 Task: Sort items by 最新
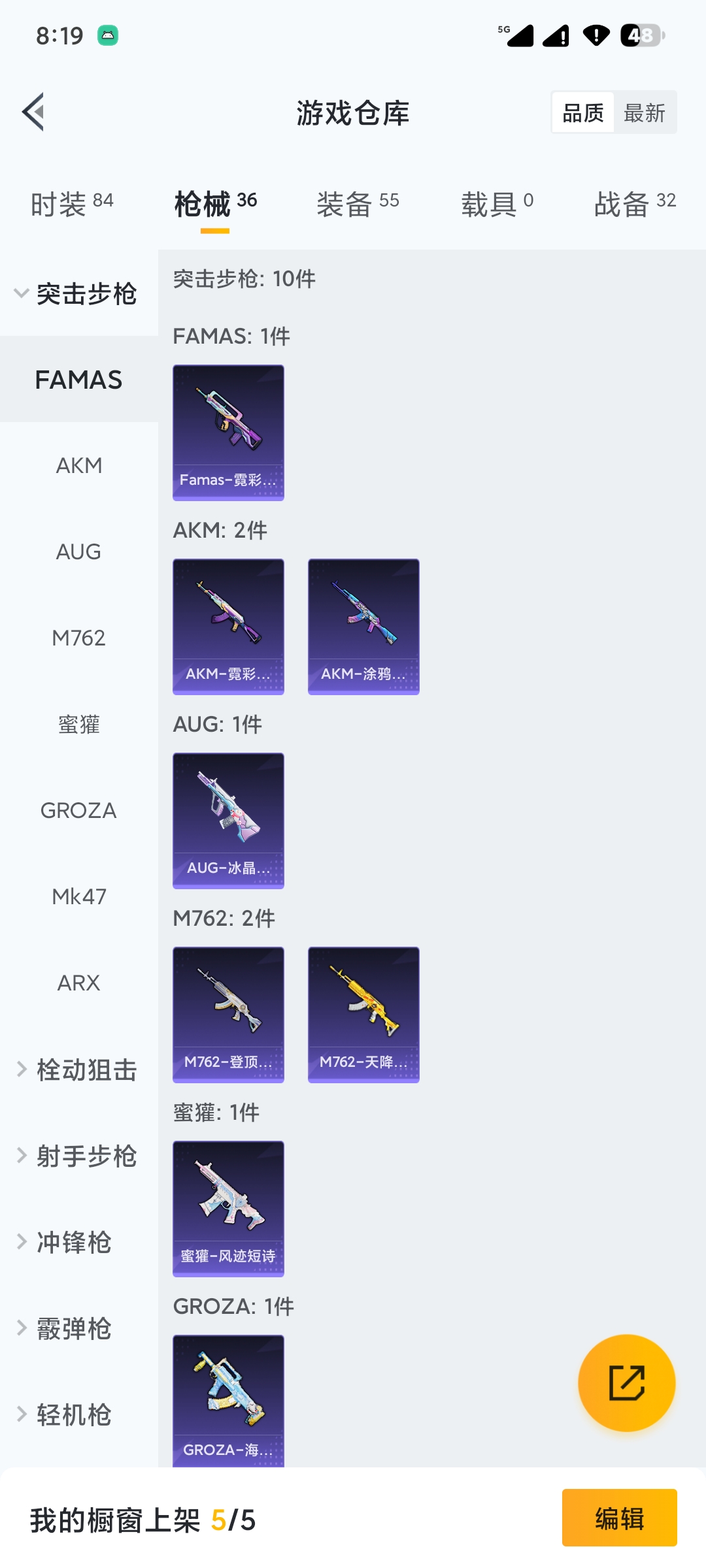[x=644, y=113]
